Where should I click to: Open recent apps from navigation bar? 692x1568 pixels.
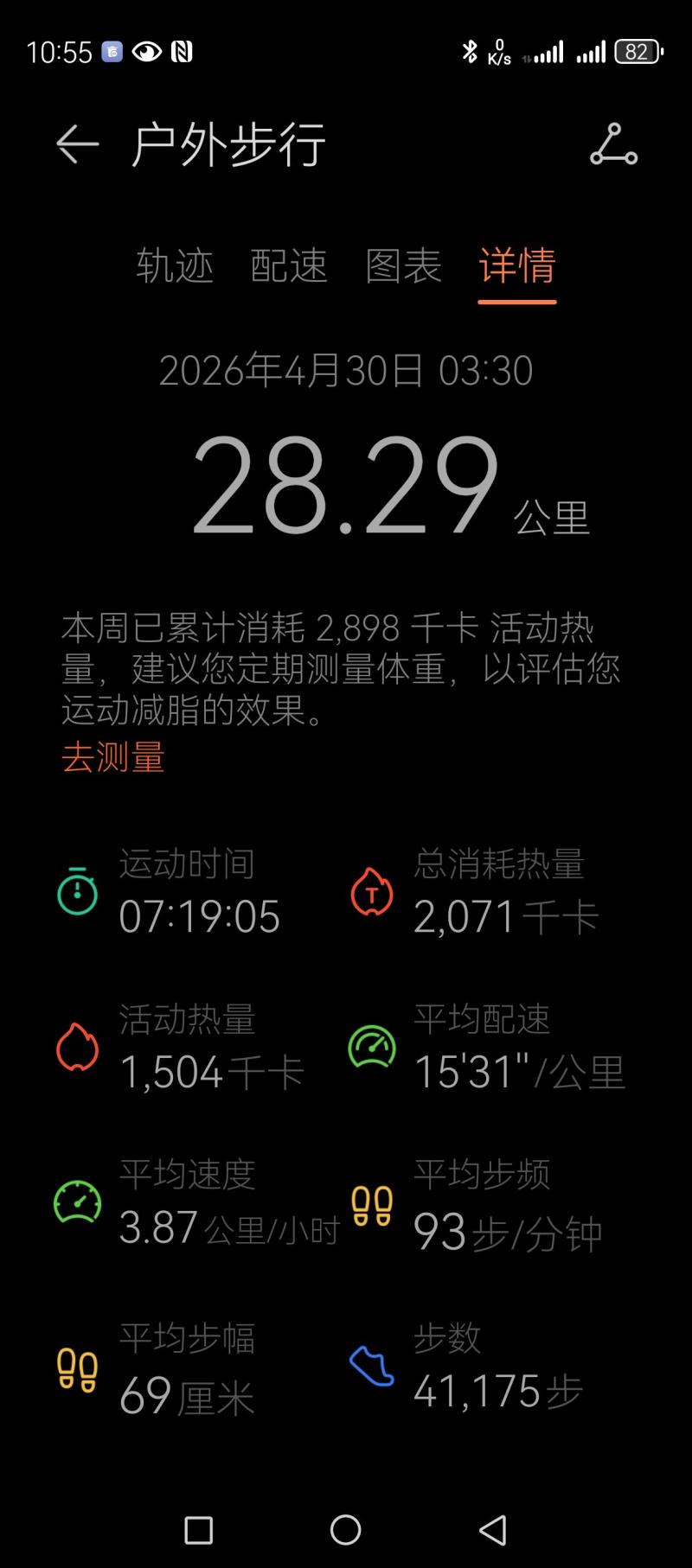click(199, 1530)
